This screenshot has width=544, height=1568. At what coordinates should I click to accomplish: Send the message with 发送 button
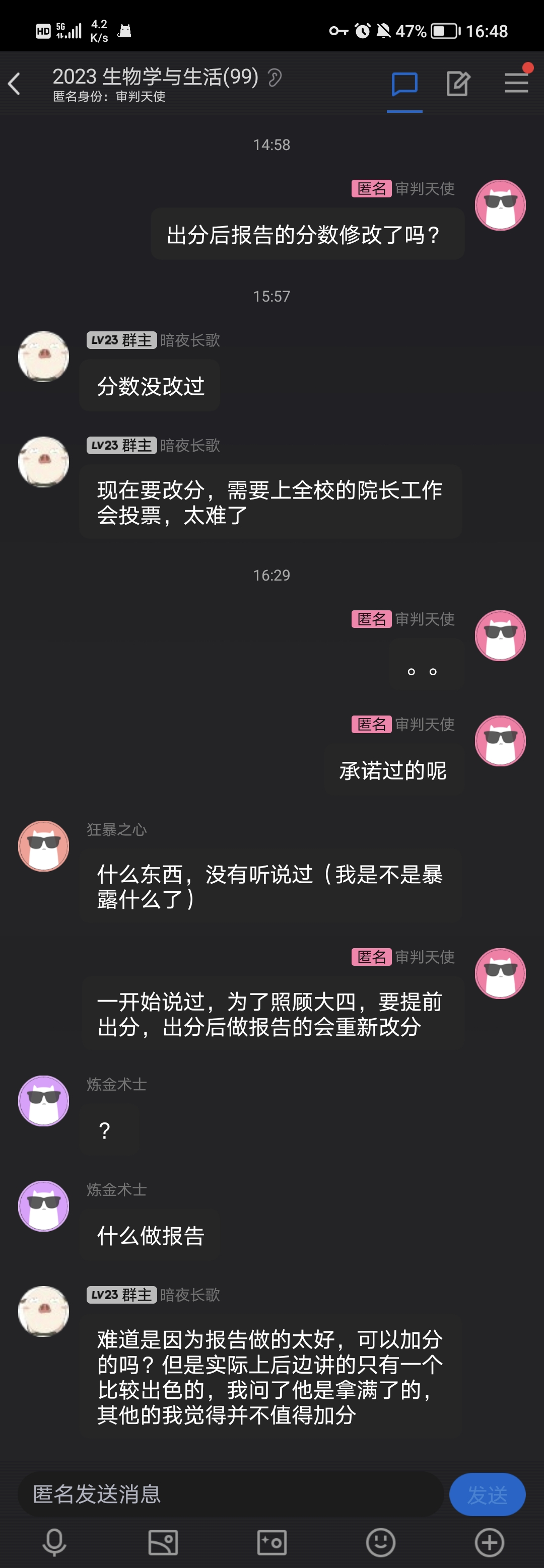(487, 1494)
